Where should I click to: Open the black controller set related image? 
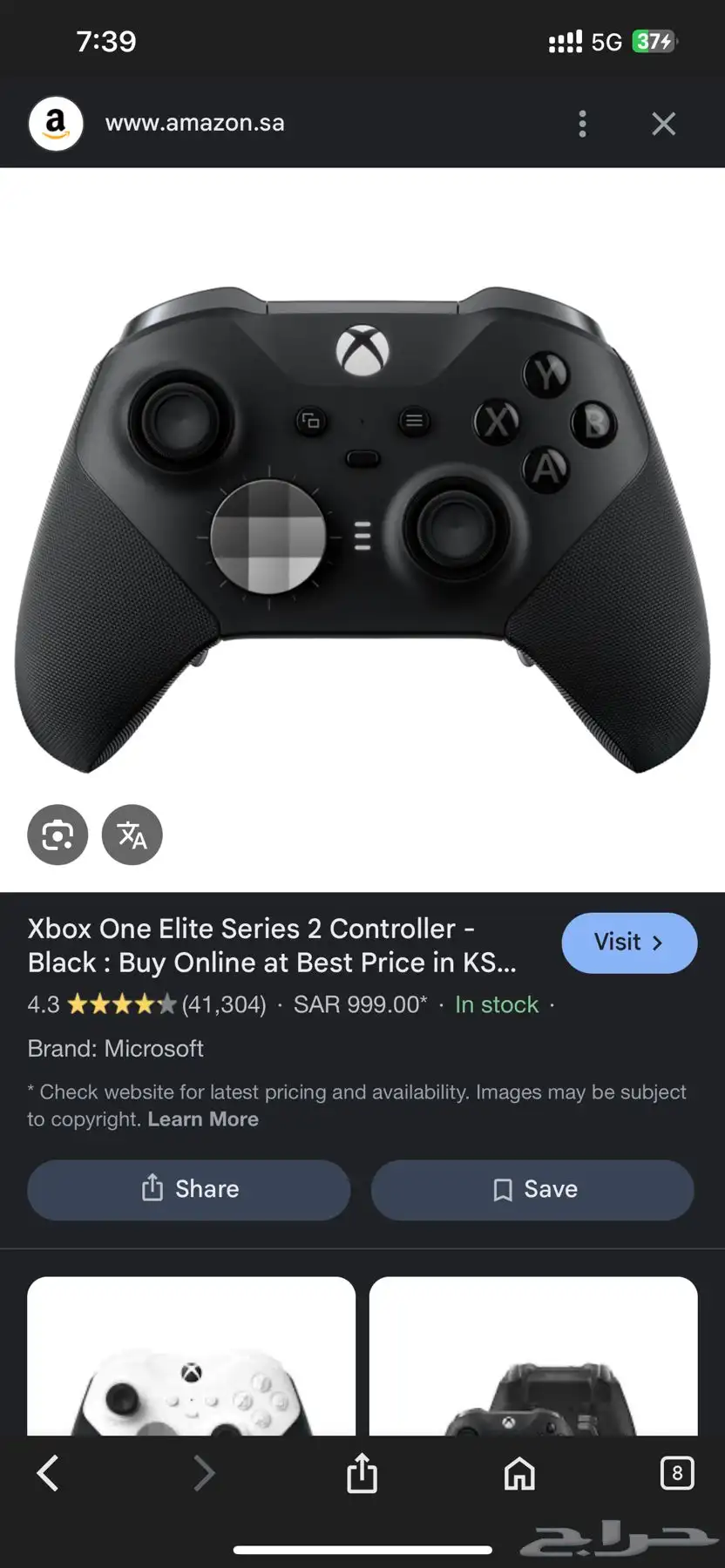point(532,1359)
